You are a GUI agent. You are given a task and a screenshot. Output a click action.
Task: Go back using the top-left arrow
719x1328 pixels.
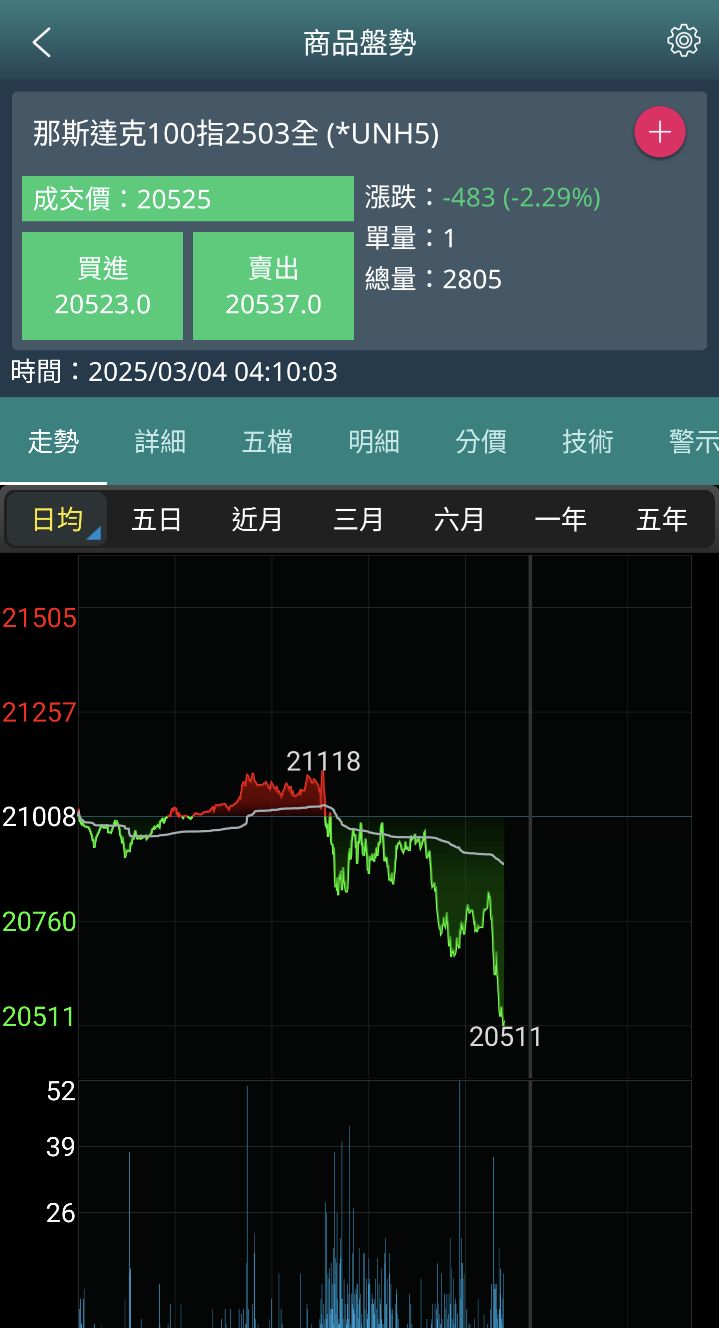pos(41,43)
